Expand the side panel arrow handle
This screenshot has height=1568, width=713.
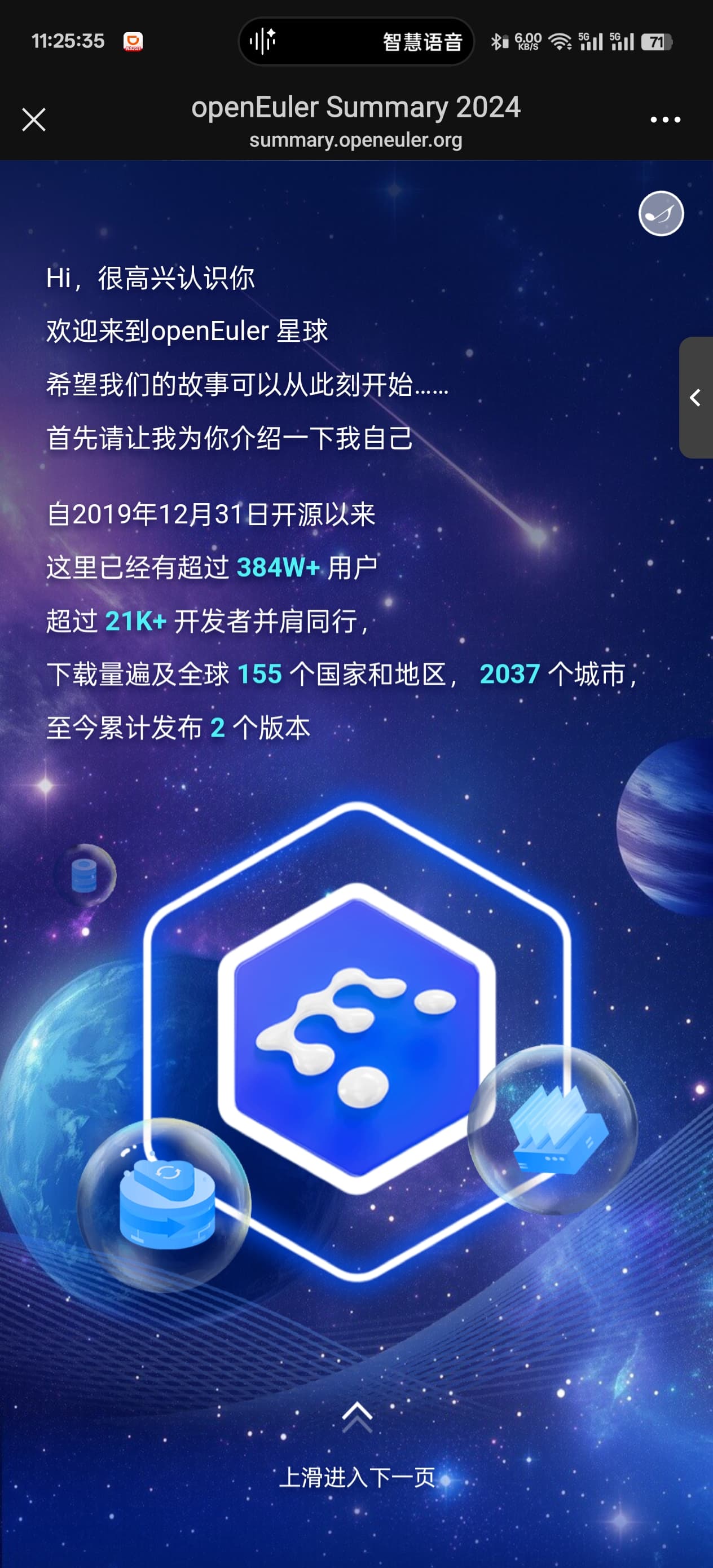(696, 398)
